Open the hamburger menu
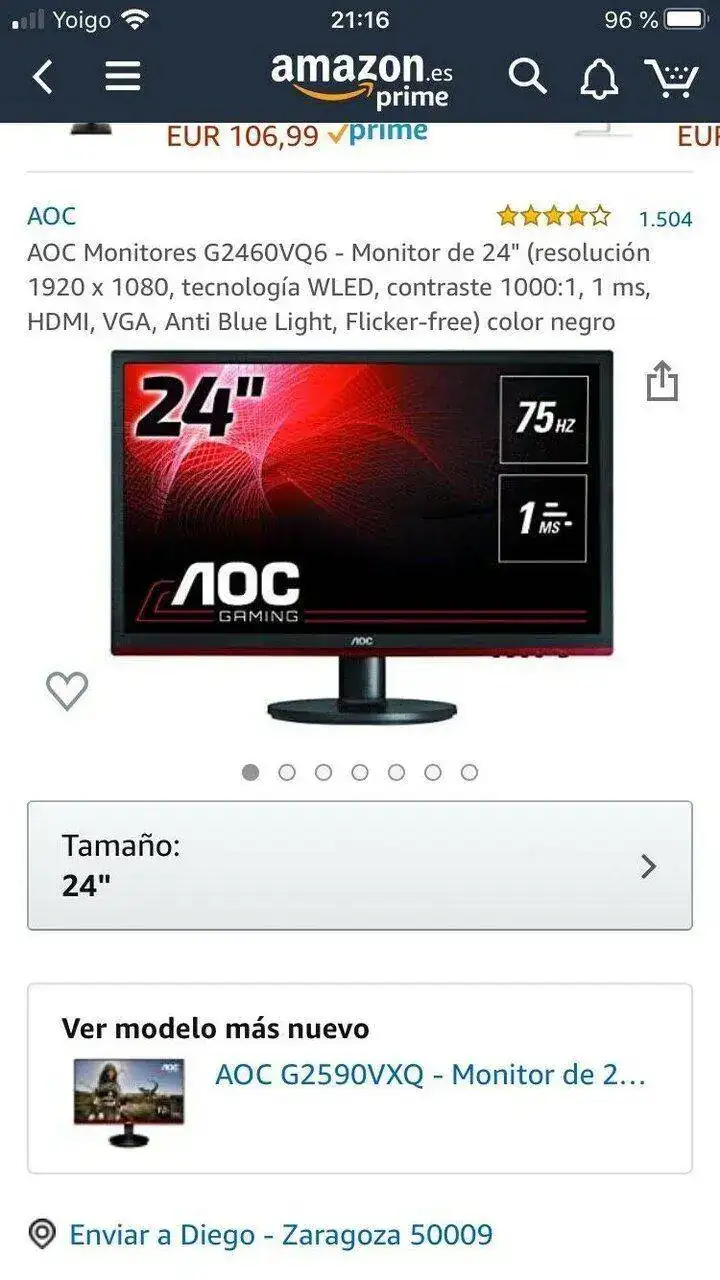This screenshot has height=1280, width=720. click(x=122, y=77)
